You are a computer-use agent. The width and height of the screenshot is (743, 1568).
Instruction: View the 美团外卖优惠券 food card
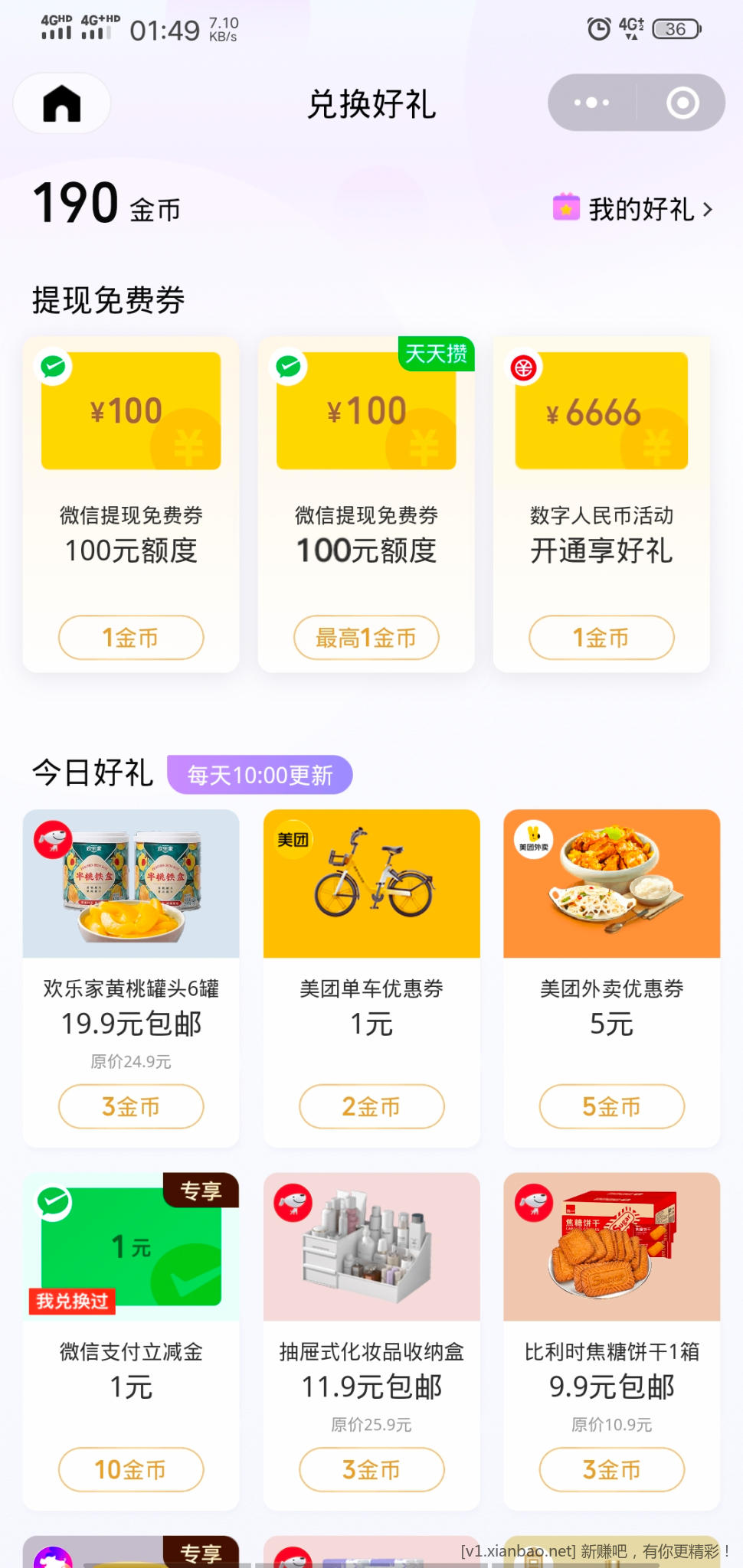click(x=611, y=884)
